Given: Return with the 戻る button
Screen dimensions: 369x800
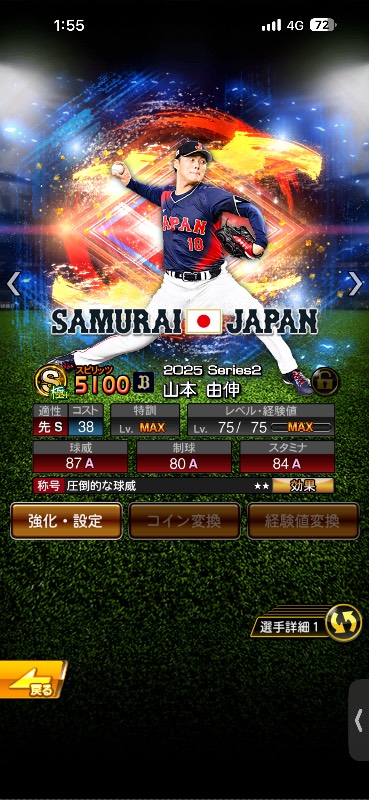Looking at the screenshot, I should click(32, 680).
